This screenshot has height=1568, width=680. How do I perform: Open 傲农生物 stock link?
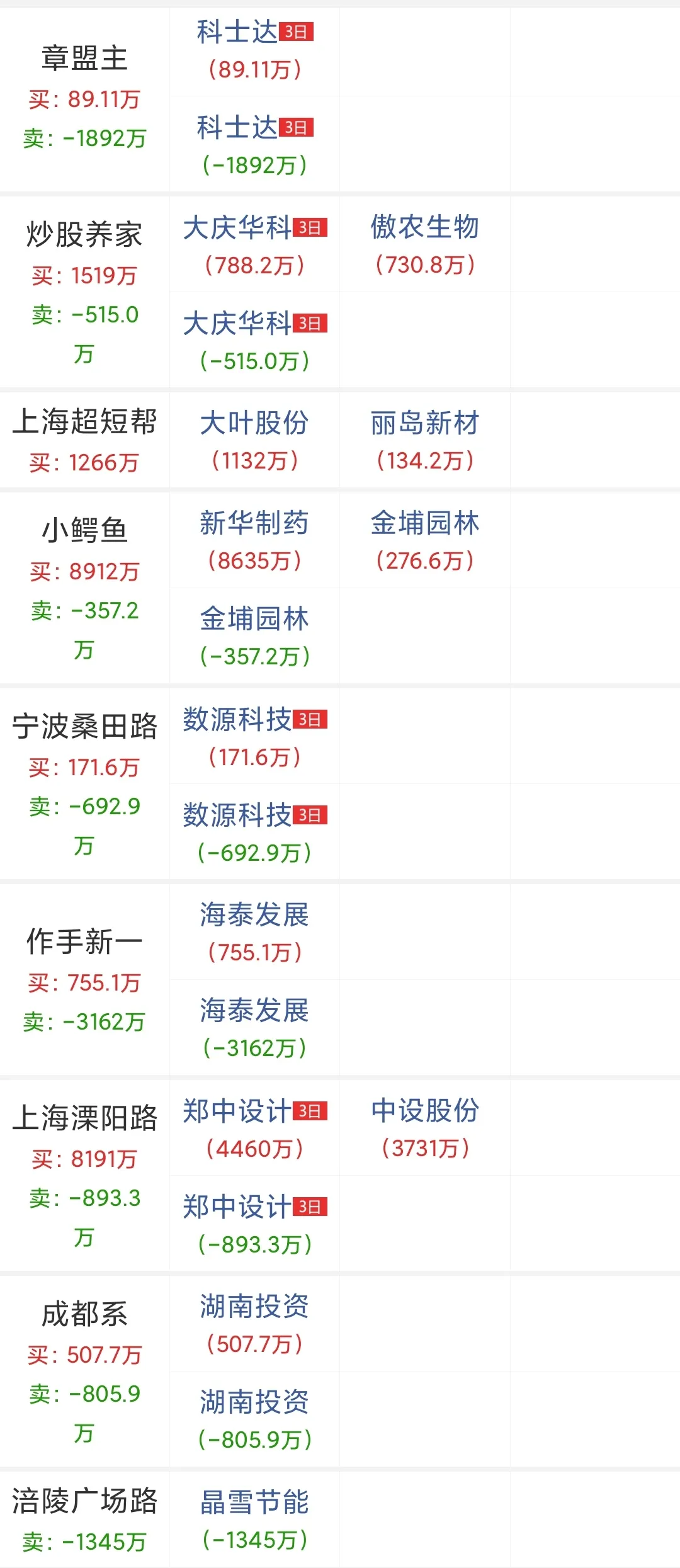pyautogui.click(x=424, y=227)
